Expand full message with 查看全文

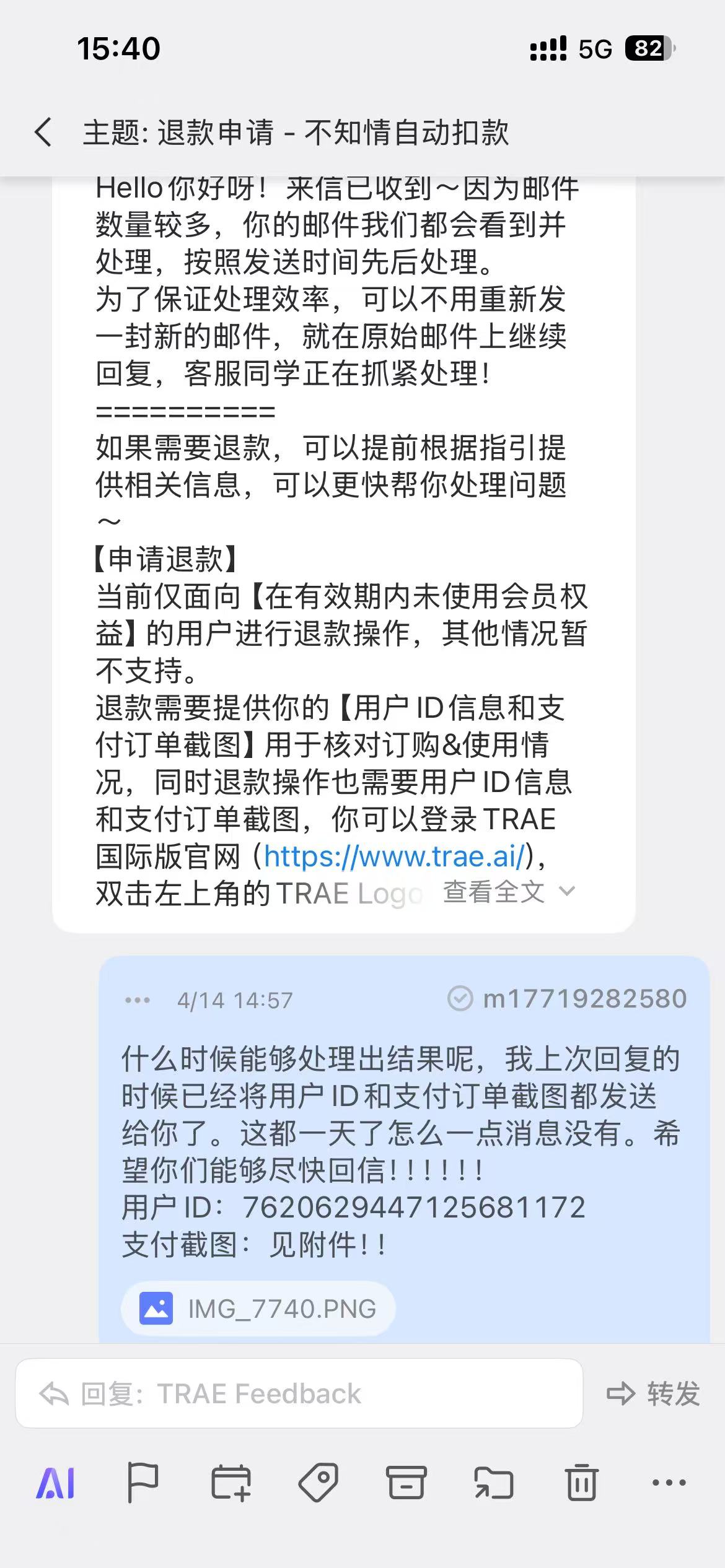pos(508,892)
